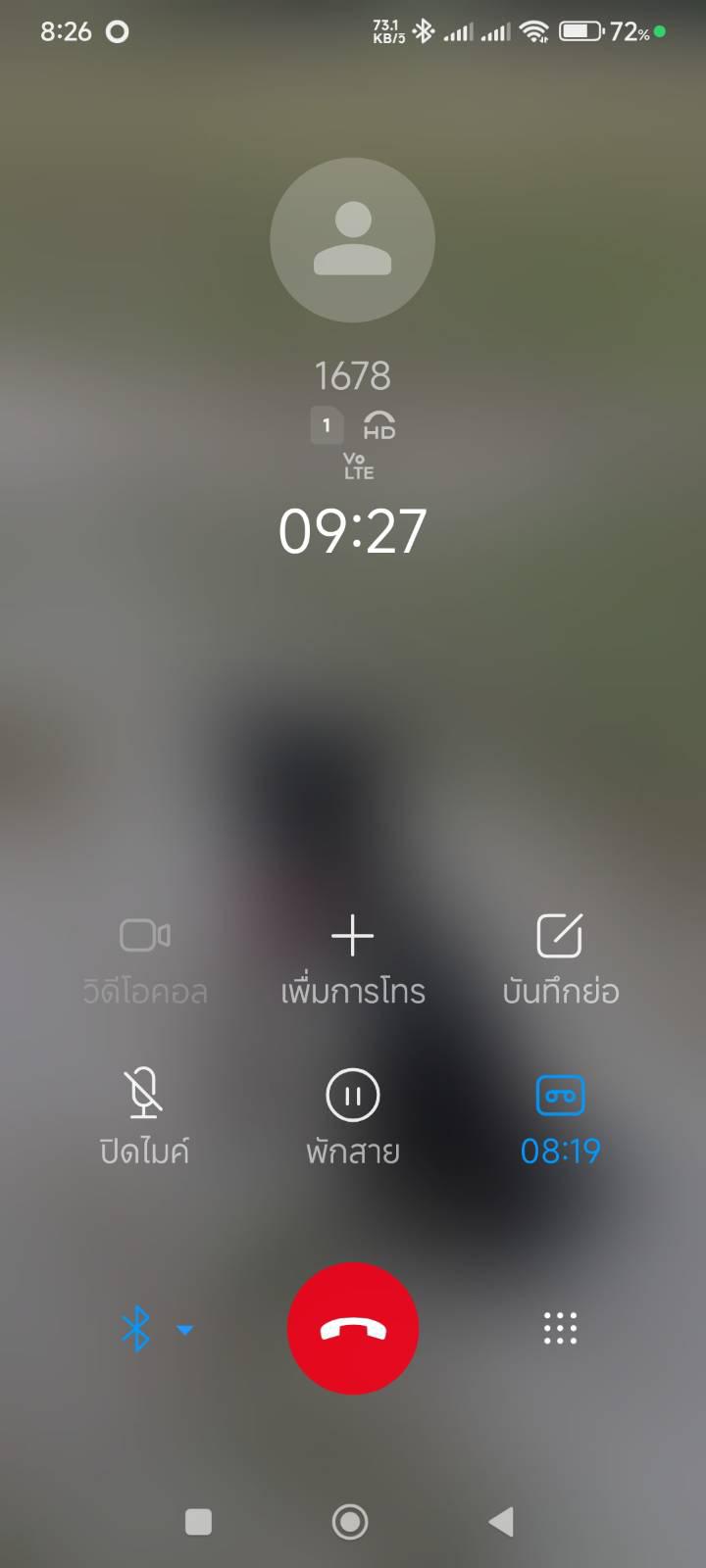
Task: Open the บันทึกย่อ notes
Action: (560, 960)
